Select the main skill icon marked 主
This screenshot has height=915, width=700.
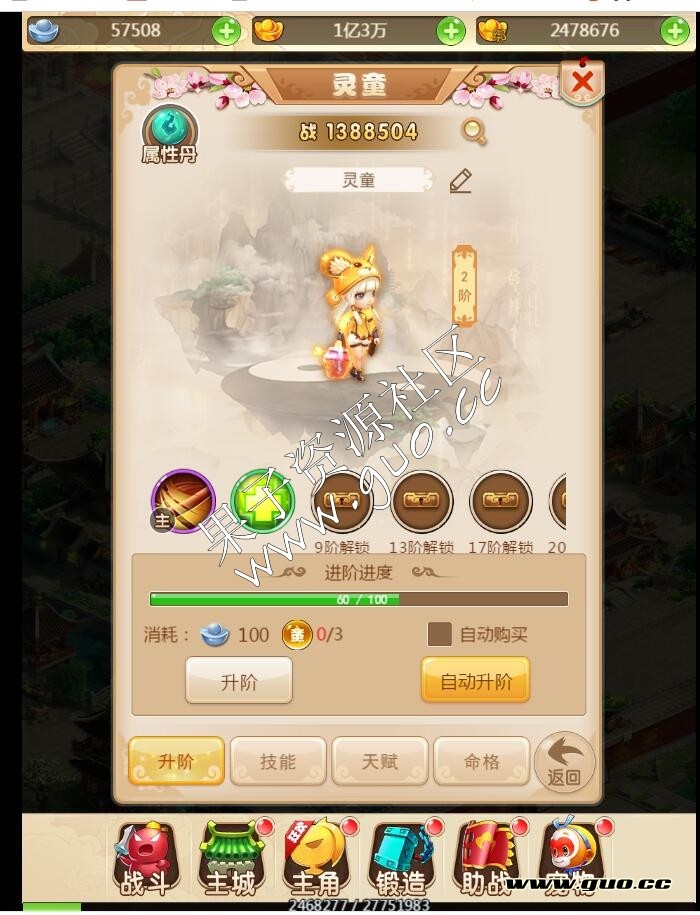[183, 501]
